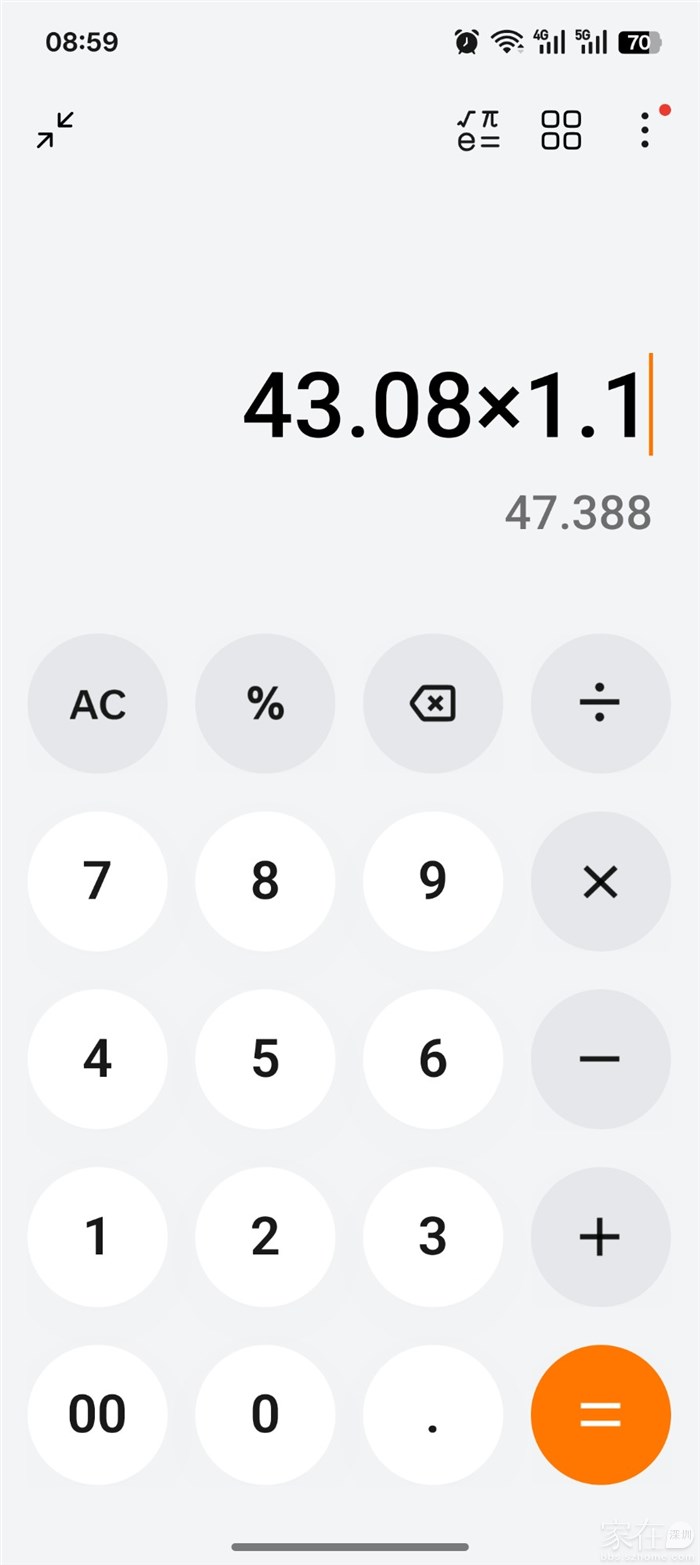Open the scientific calculator functions
This screenshot has height=1565, width=700.
479,130
